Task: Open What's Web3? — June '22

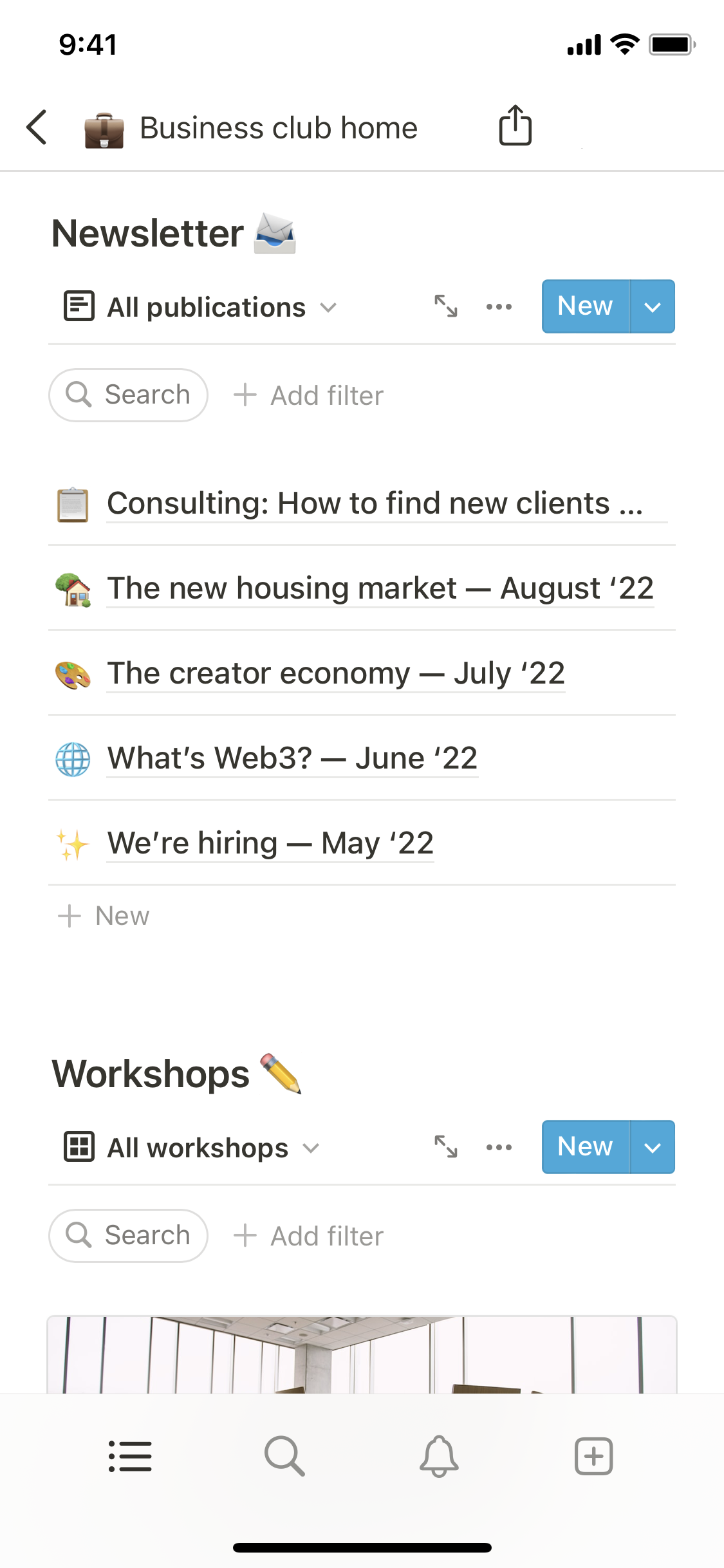Action: tap(292, 758)
